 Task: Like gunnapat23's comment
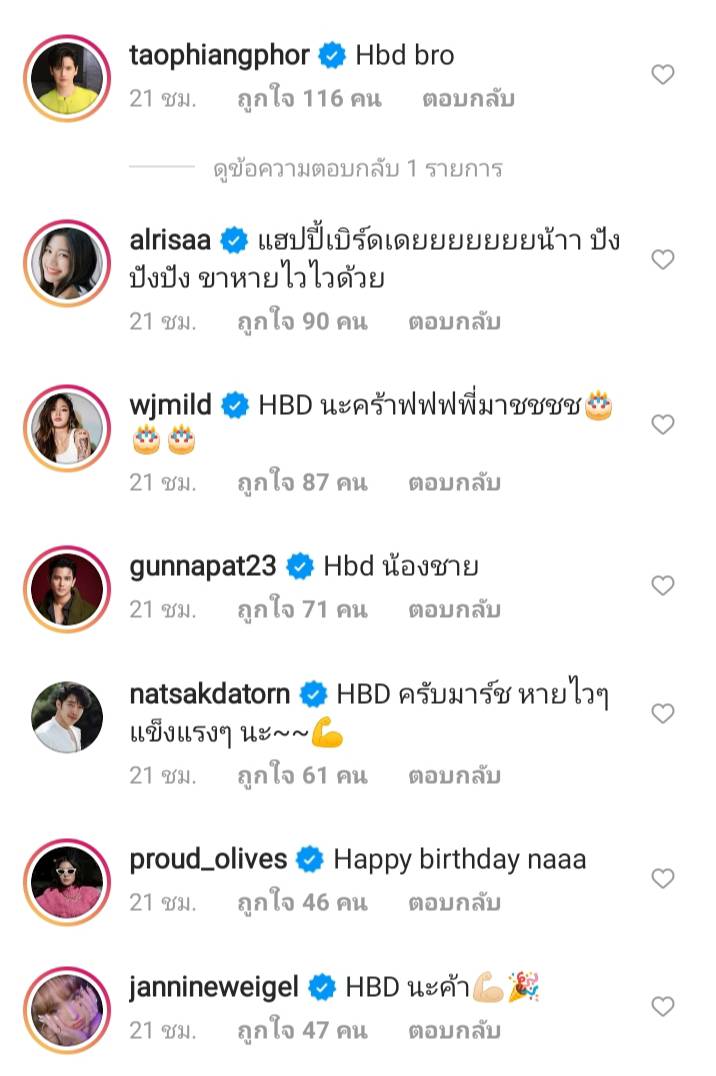663,585
